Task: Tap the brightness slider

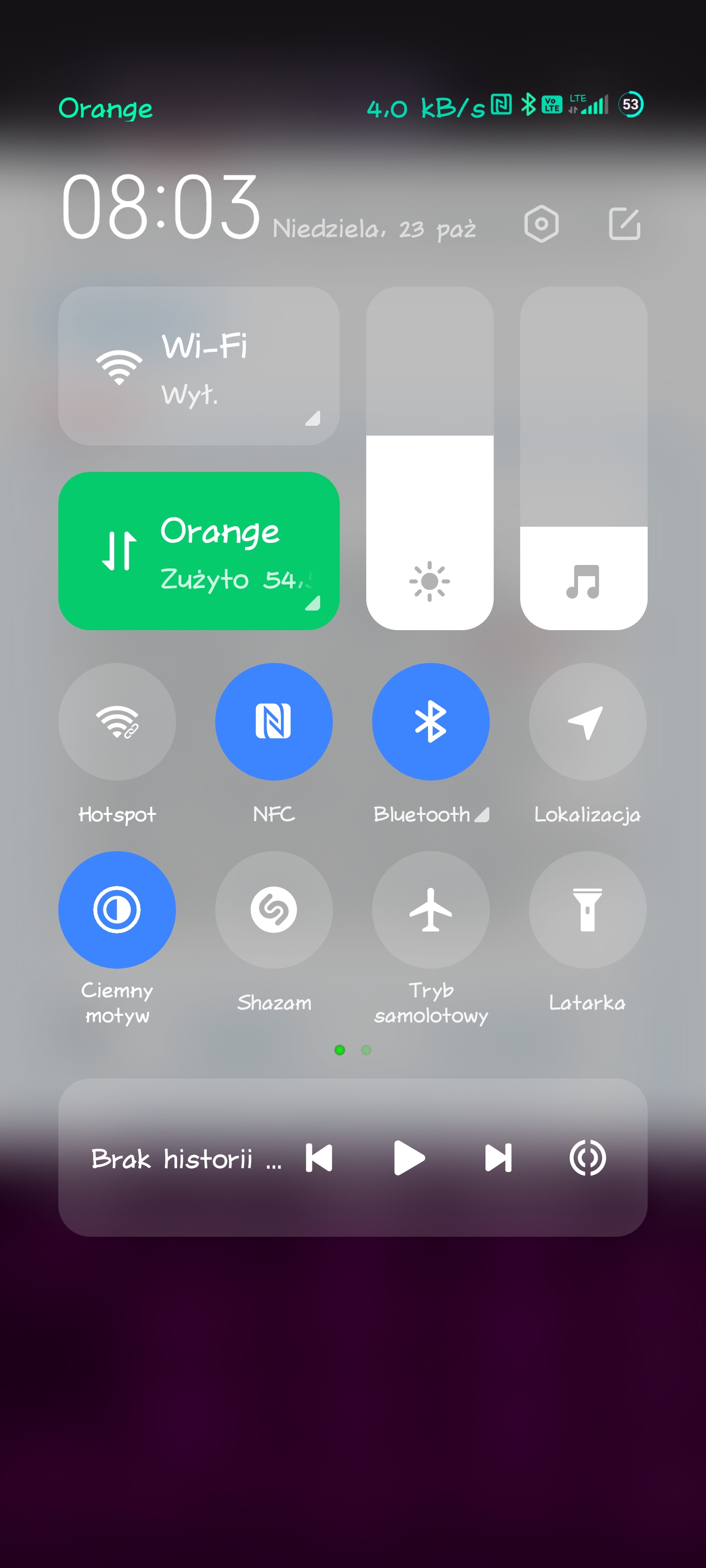Action: point(429,458)
